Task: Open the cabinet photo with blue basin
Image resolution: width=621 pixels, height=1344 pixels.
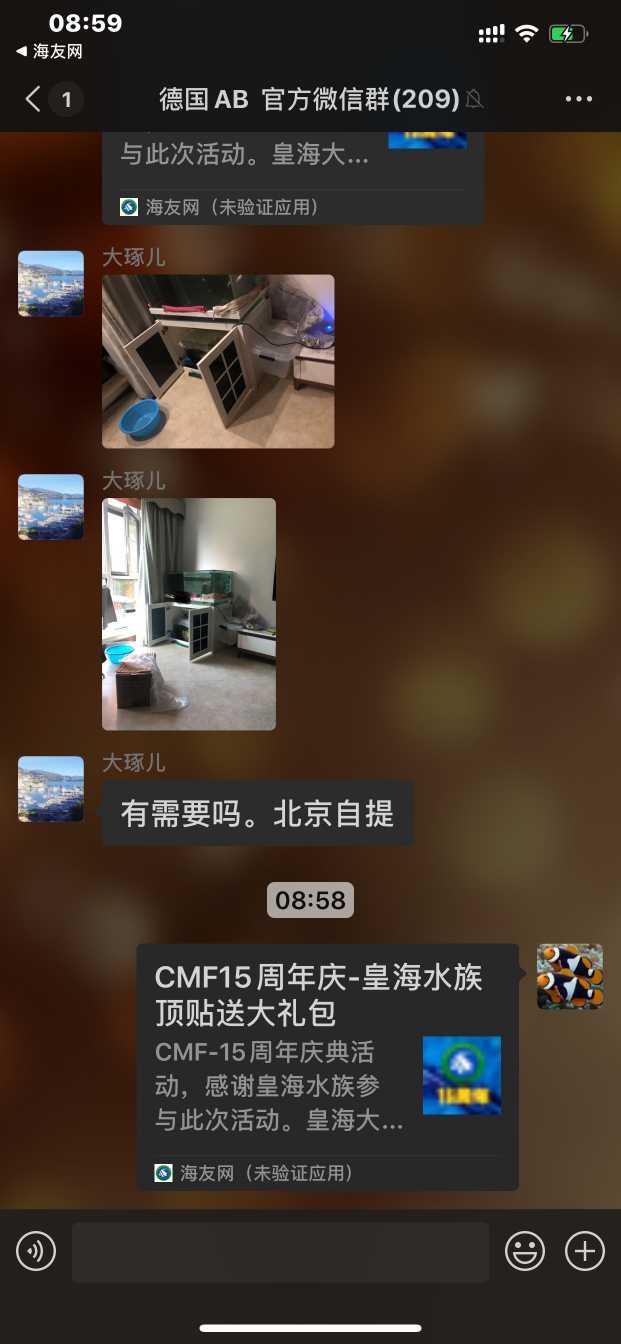Action: (x=218, y=361)
